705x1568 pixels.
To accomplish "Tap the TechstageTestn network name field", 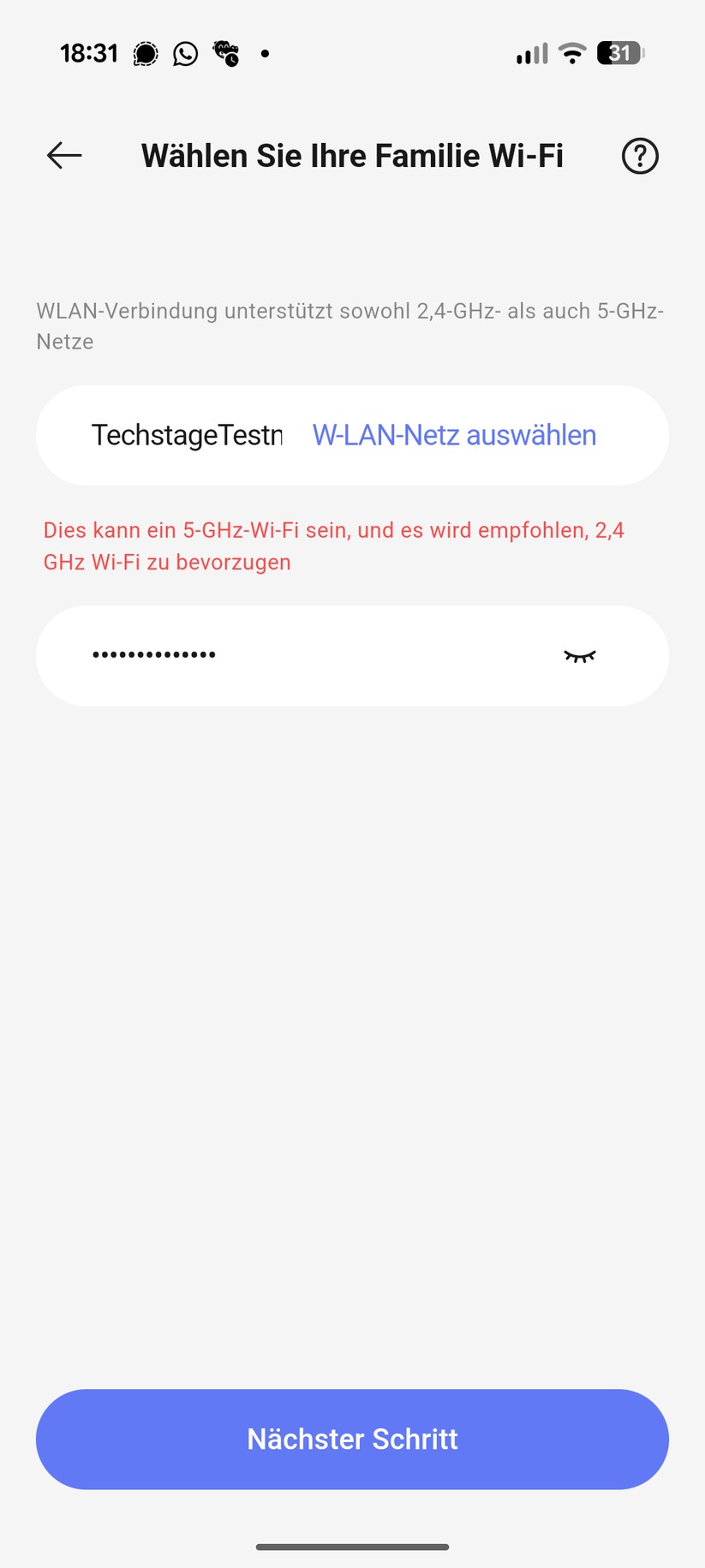I will coord(187,435).
